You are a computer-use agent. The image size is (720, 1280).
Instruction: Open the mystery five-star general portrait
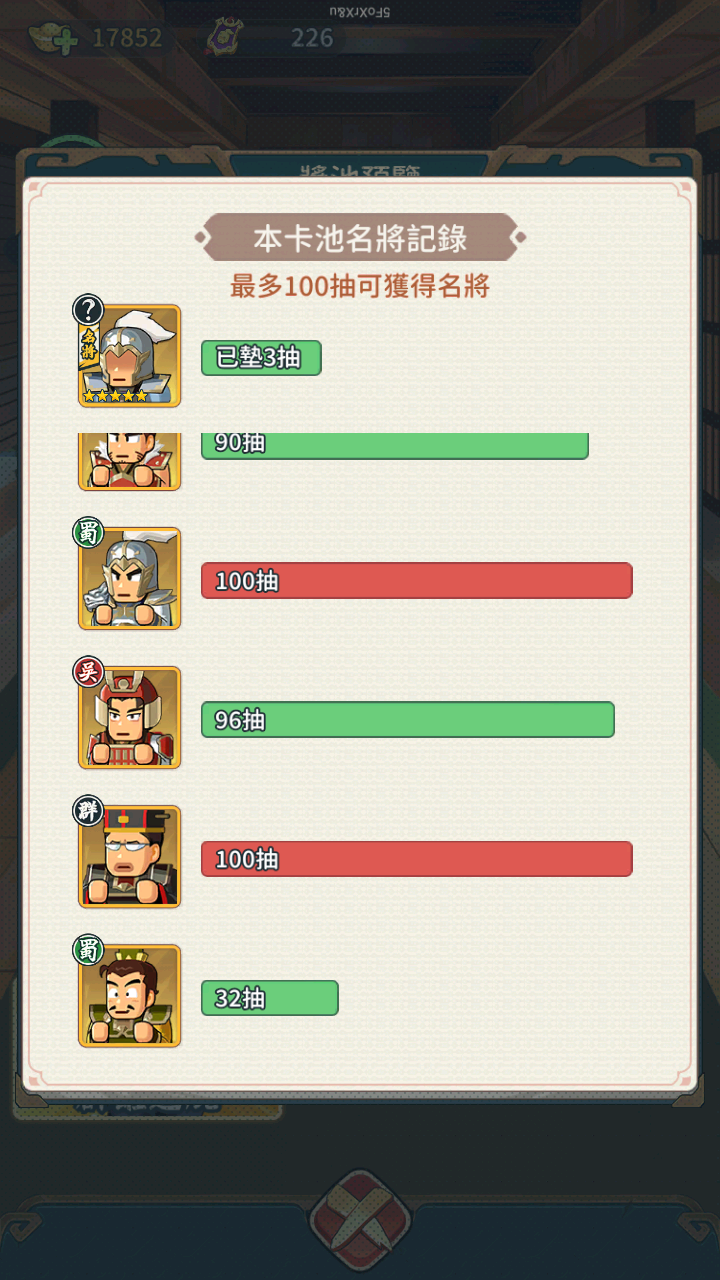[130, 356]
